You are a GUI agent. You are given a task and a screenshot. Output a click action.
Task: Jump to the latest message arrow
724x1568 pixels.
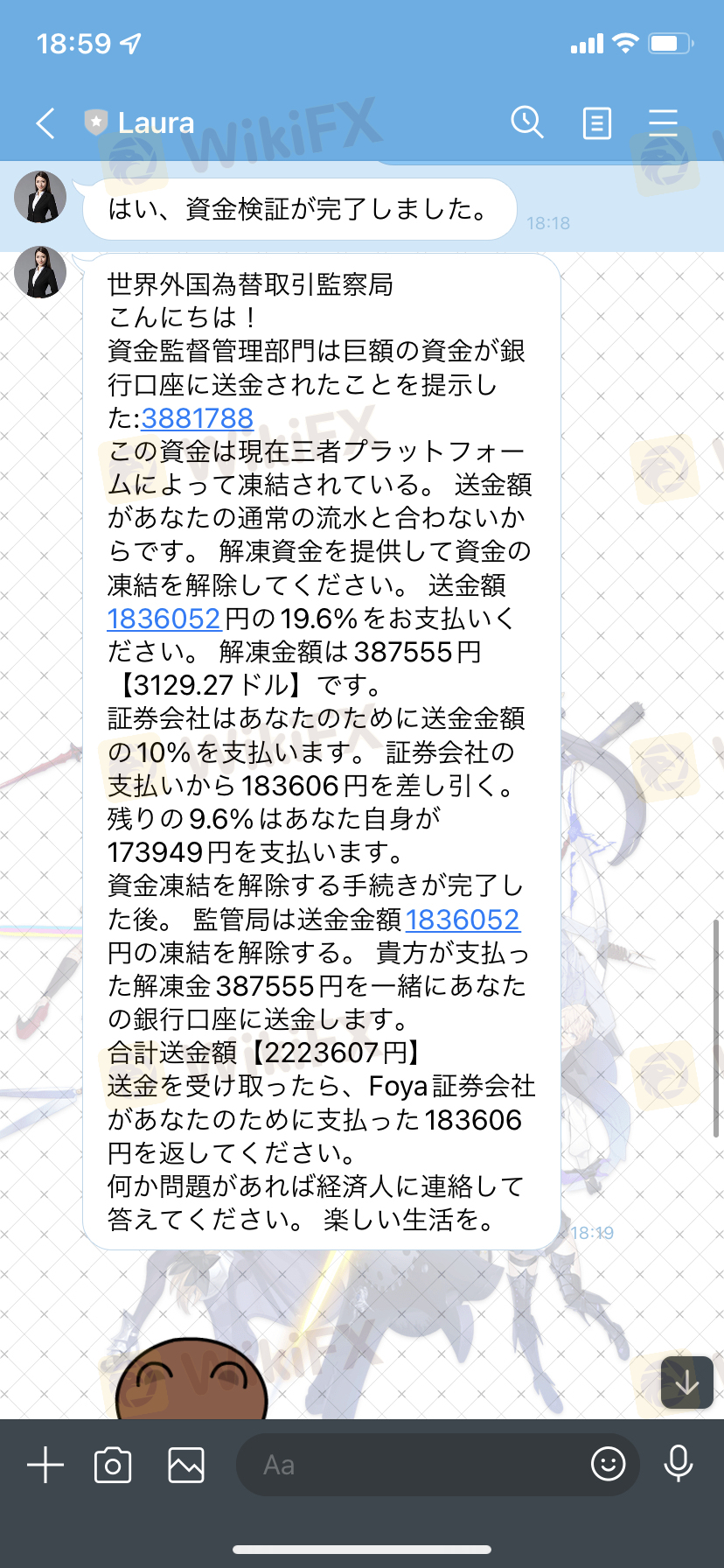[x=687, y=1382]
